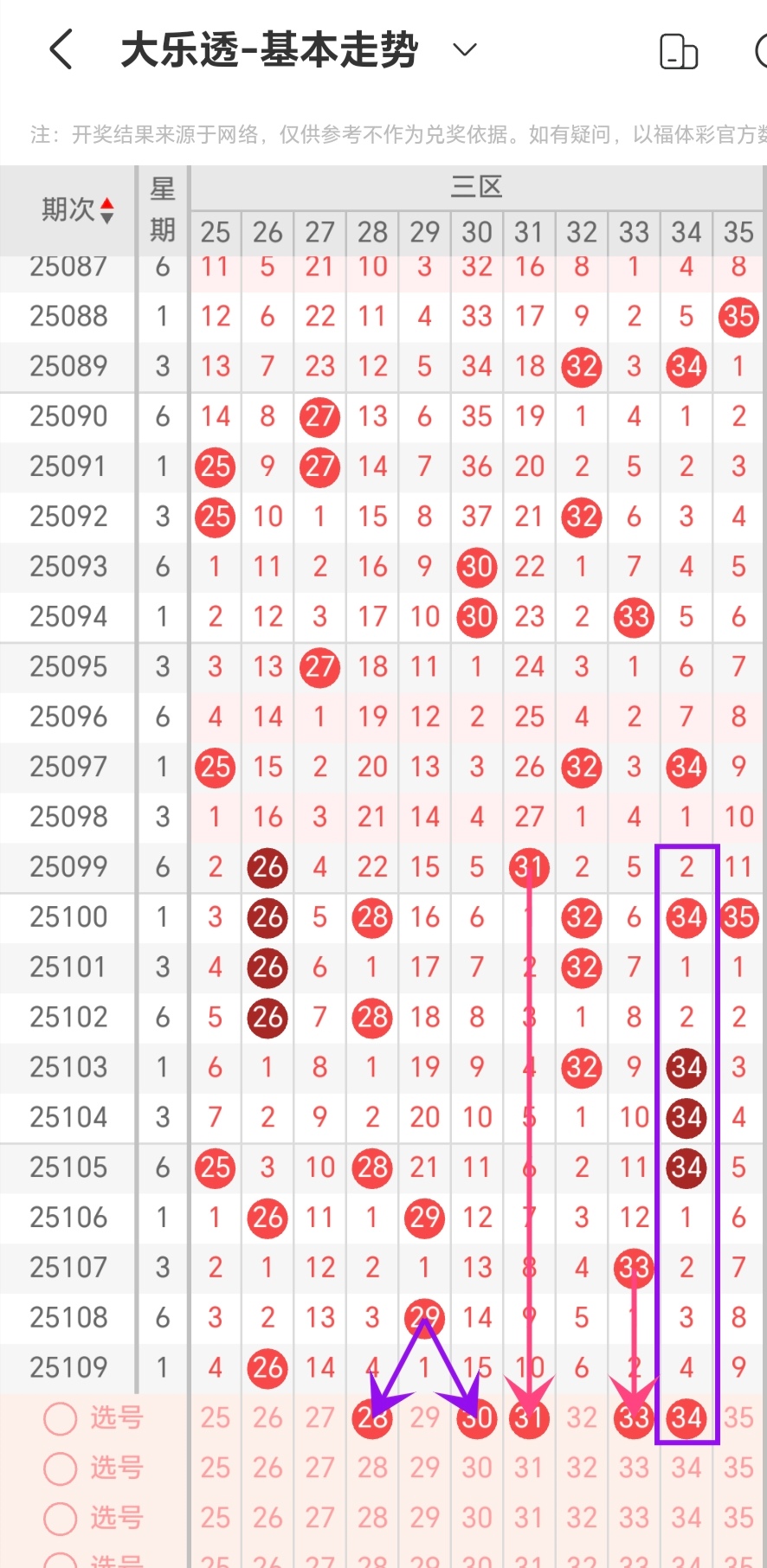Deselect picked number 28 in selection row
This screenshot has width=767, height=1568.
pyautogui.click(x=372, y=1417)
